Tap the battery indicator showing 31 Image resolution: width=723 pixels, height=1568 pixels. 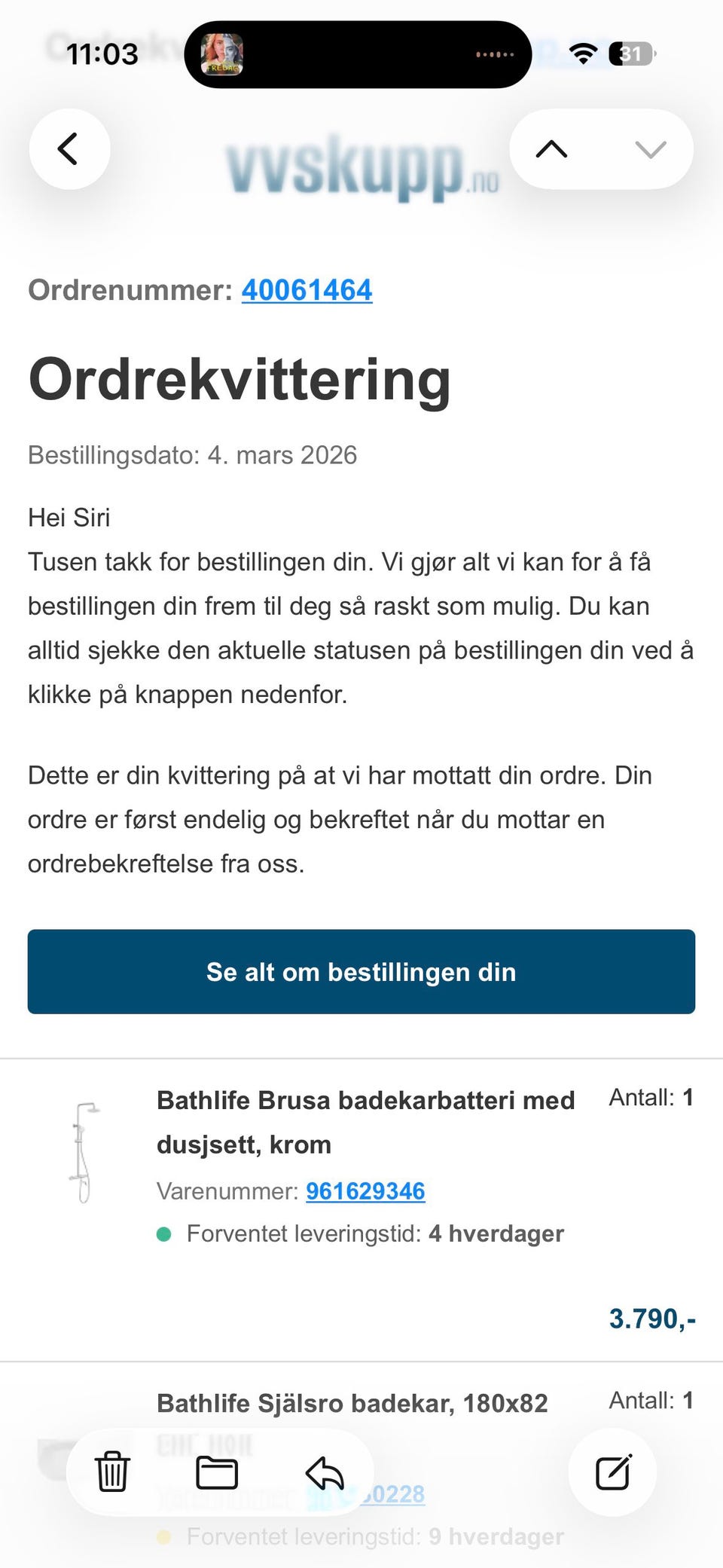click(631, 53)
